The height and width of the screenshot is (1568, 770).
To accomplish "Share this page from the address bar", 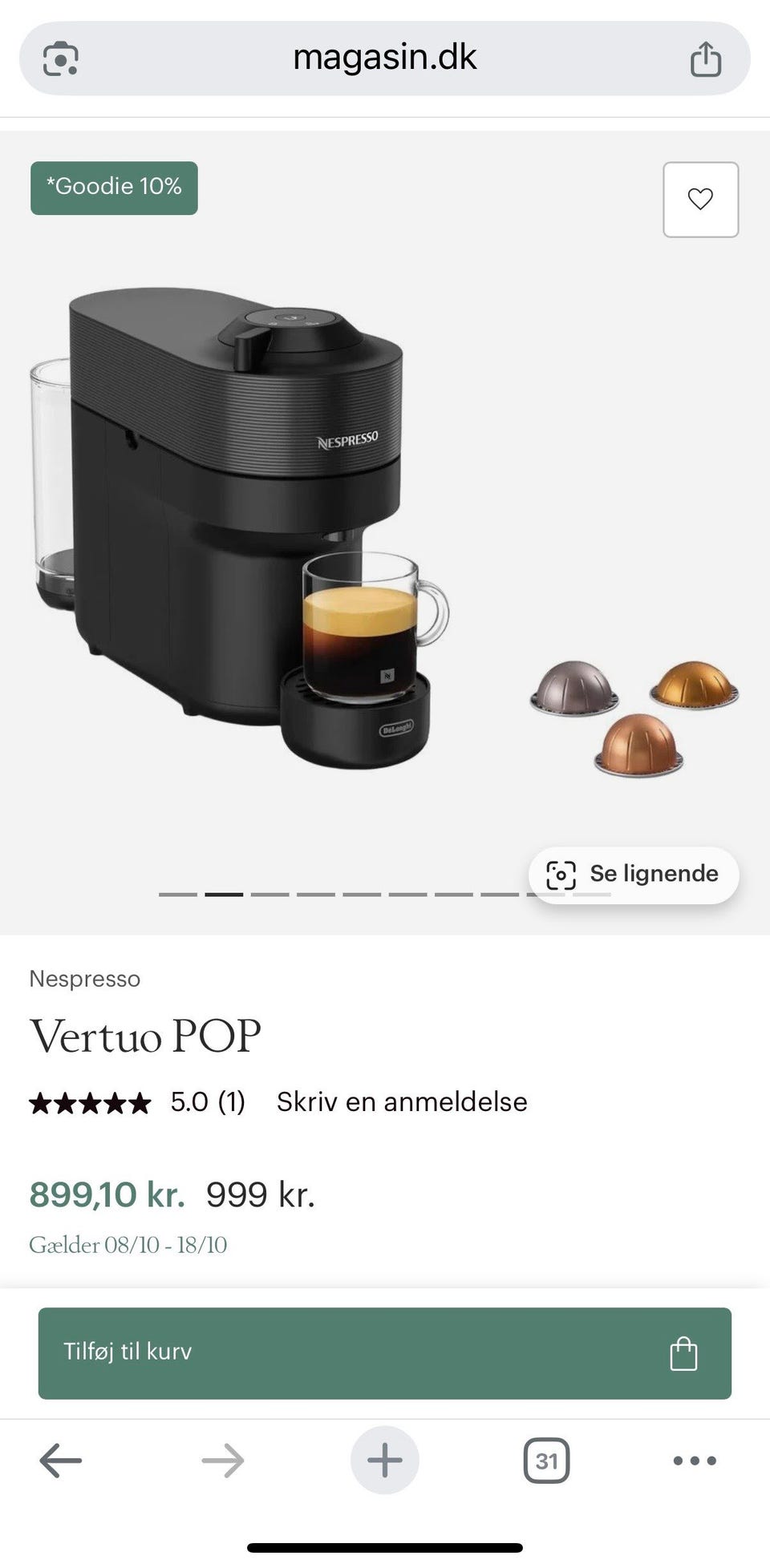I will coord(706,59).
